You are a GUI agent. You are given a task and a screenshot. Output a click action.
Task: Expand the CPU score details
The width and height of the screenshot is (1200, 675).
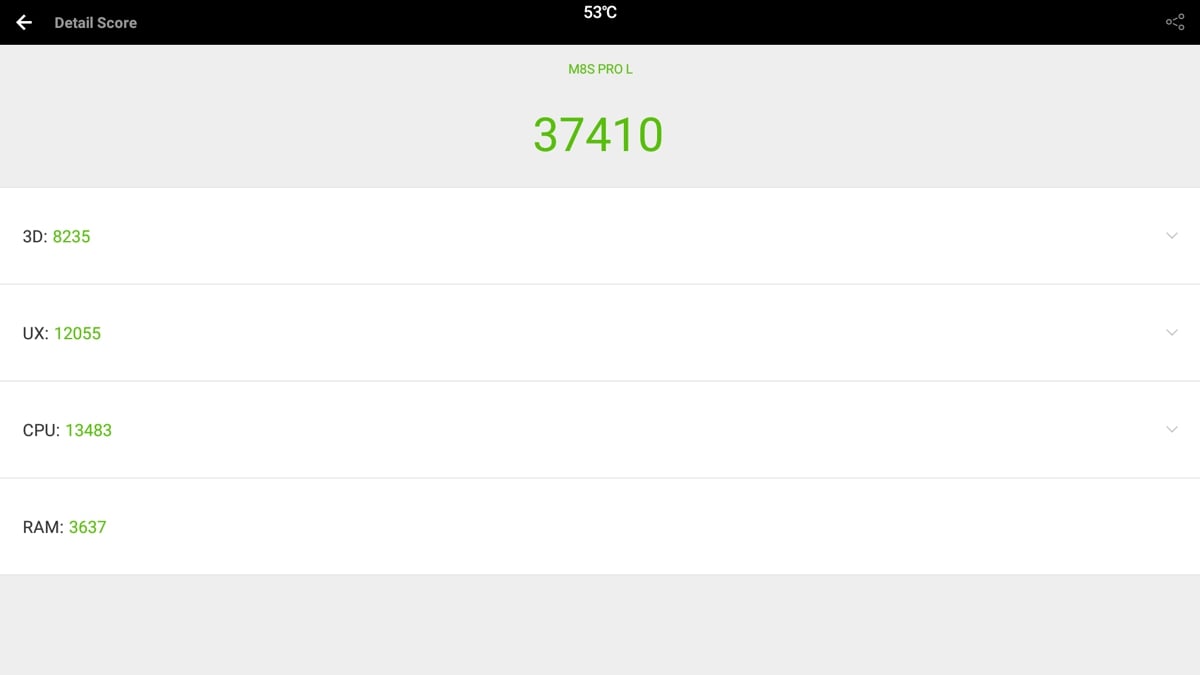1171,430
